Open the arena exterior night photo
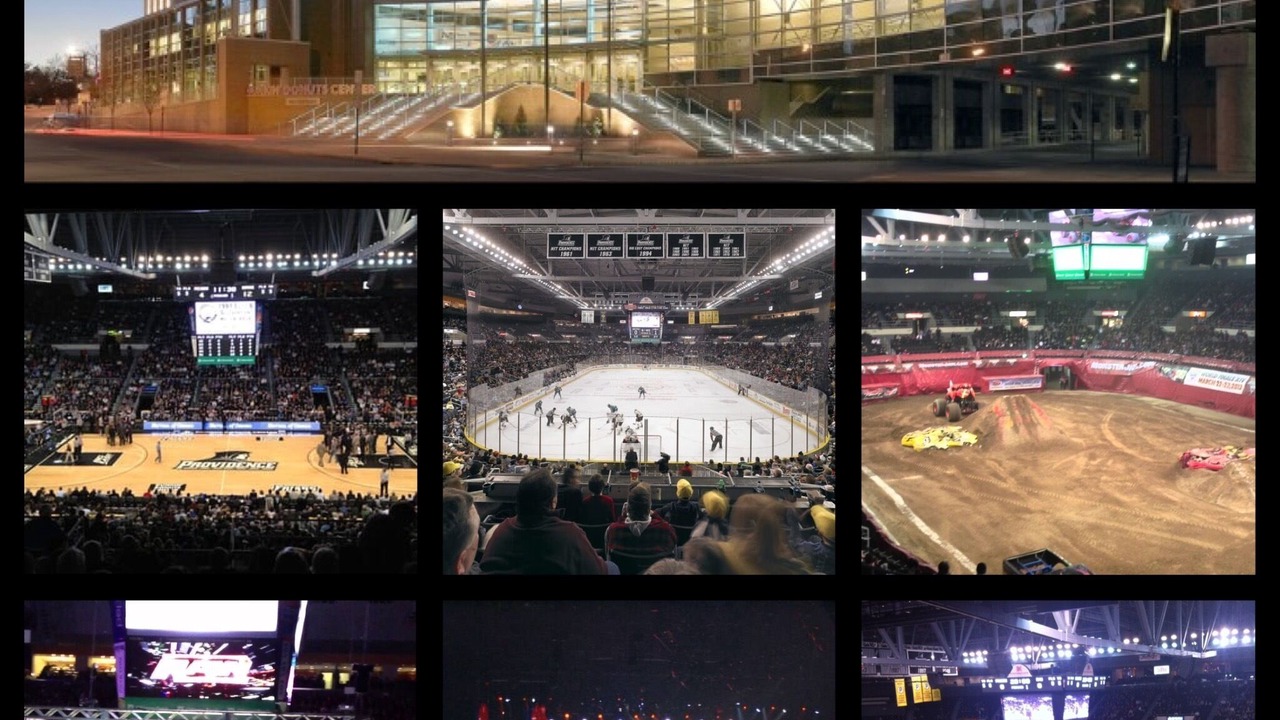Image resolution: width=1280 pixels, height=720 pixels. [640, 90]
